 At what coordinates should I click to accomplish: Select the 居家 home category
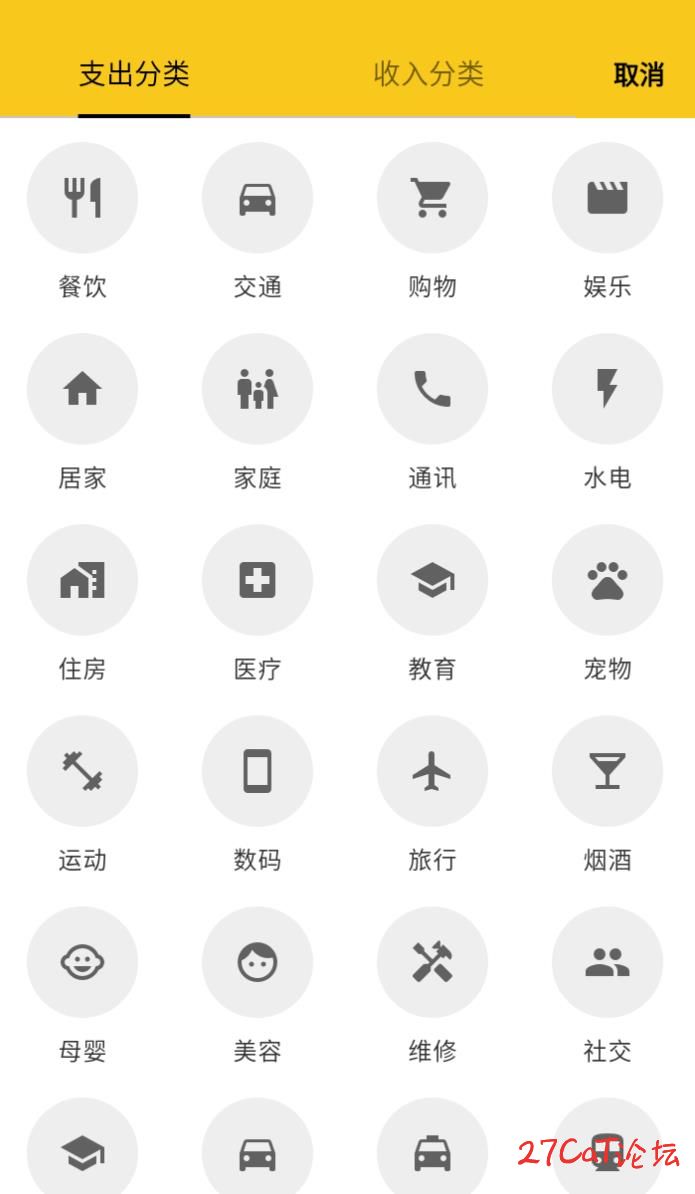tap(82, 389)
